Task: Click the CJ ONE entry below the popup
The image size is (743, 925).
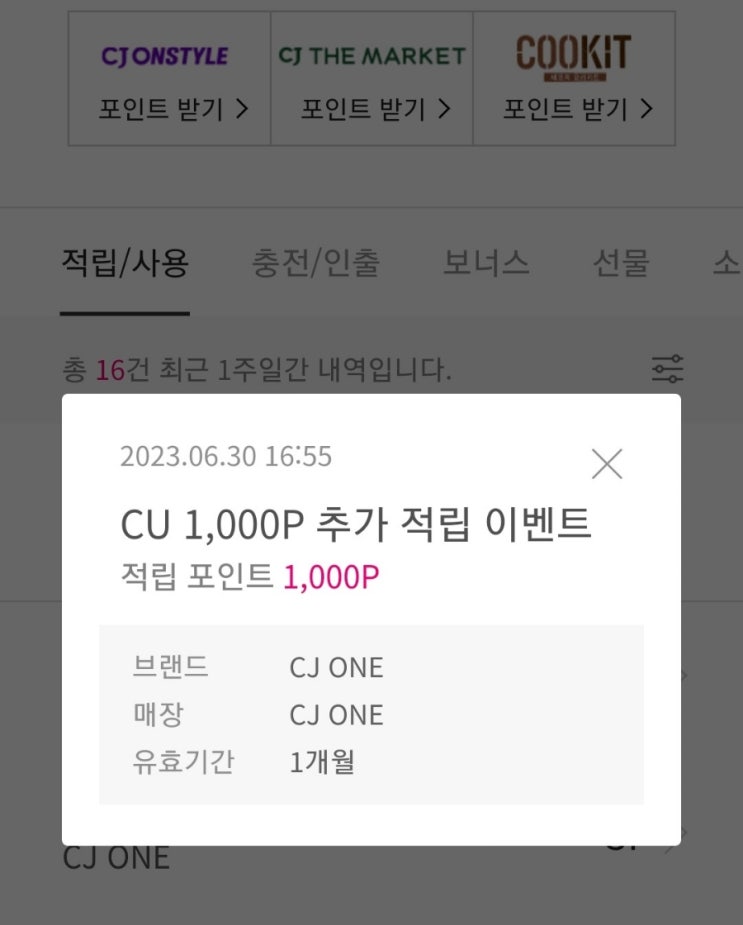Action: pyautogui.click(x=117, y=856)
